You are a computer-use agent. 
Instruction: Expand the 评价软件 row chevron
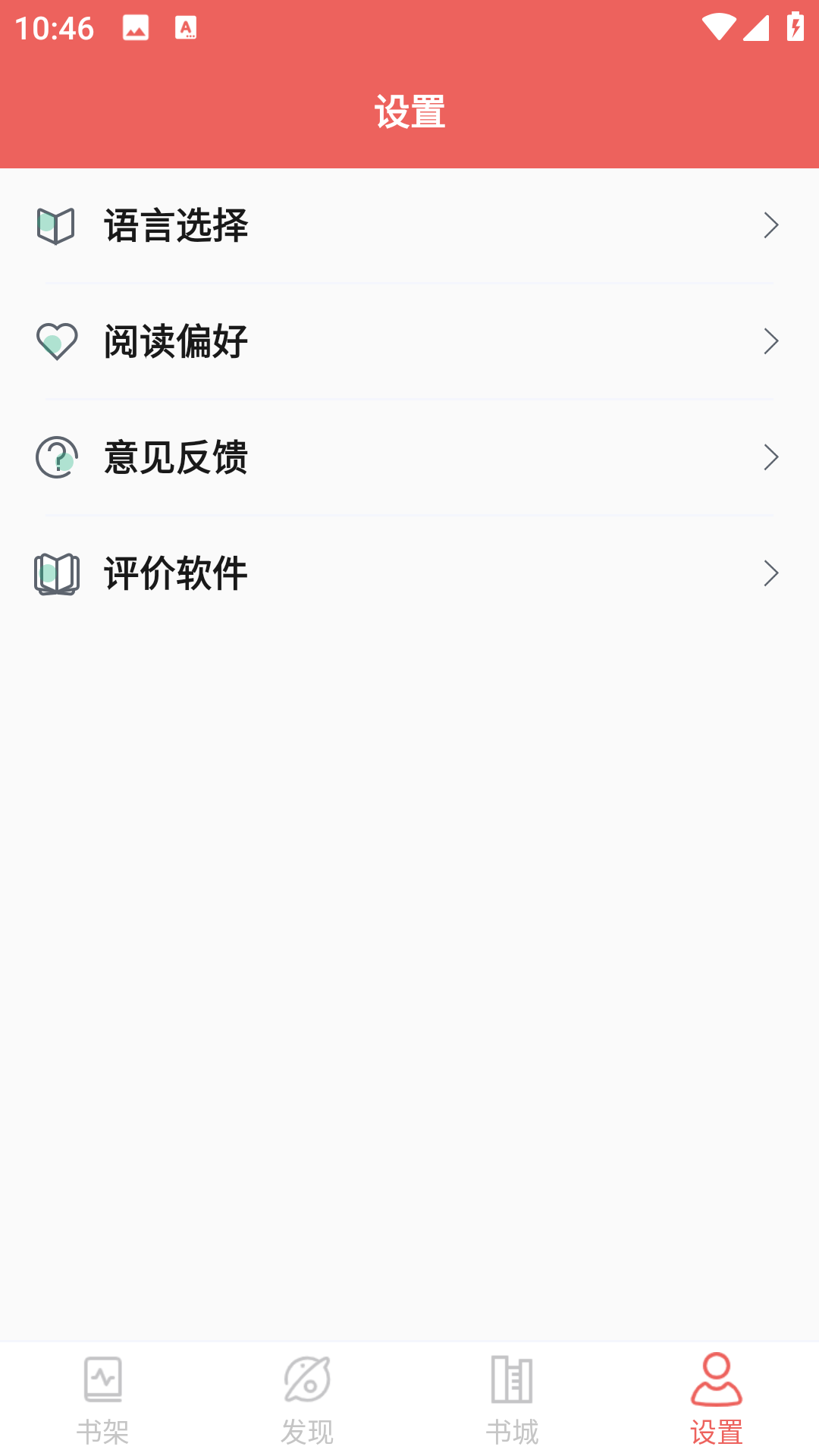[x=773, y=574]
